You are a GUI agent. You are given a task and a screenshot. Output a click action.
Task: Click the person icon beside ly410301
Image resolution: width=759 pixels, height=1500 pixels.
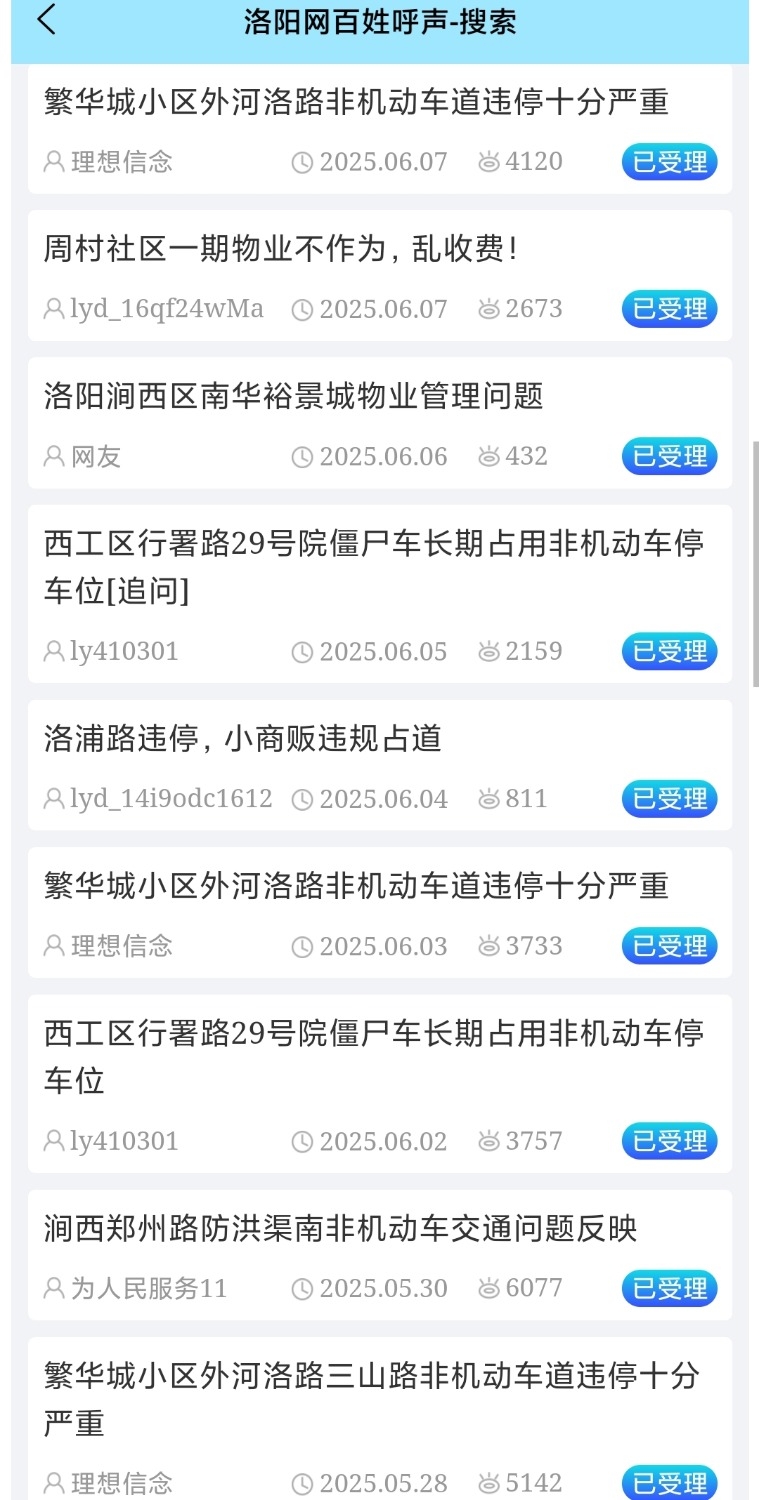tap(52, 651)
